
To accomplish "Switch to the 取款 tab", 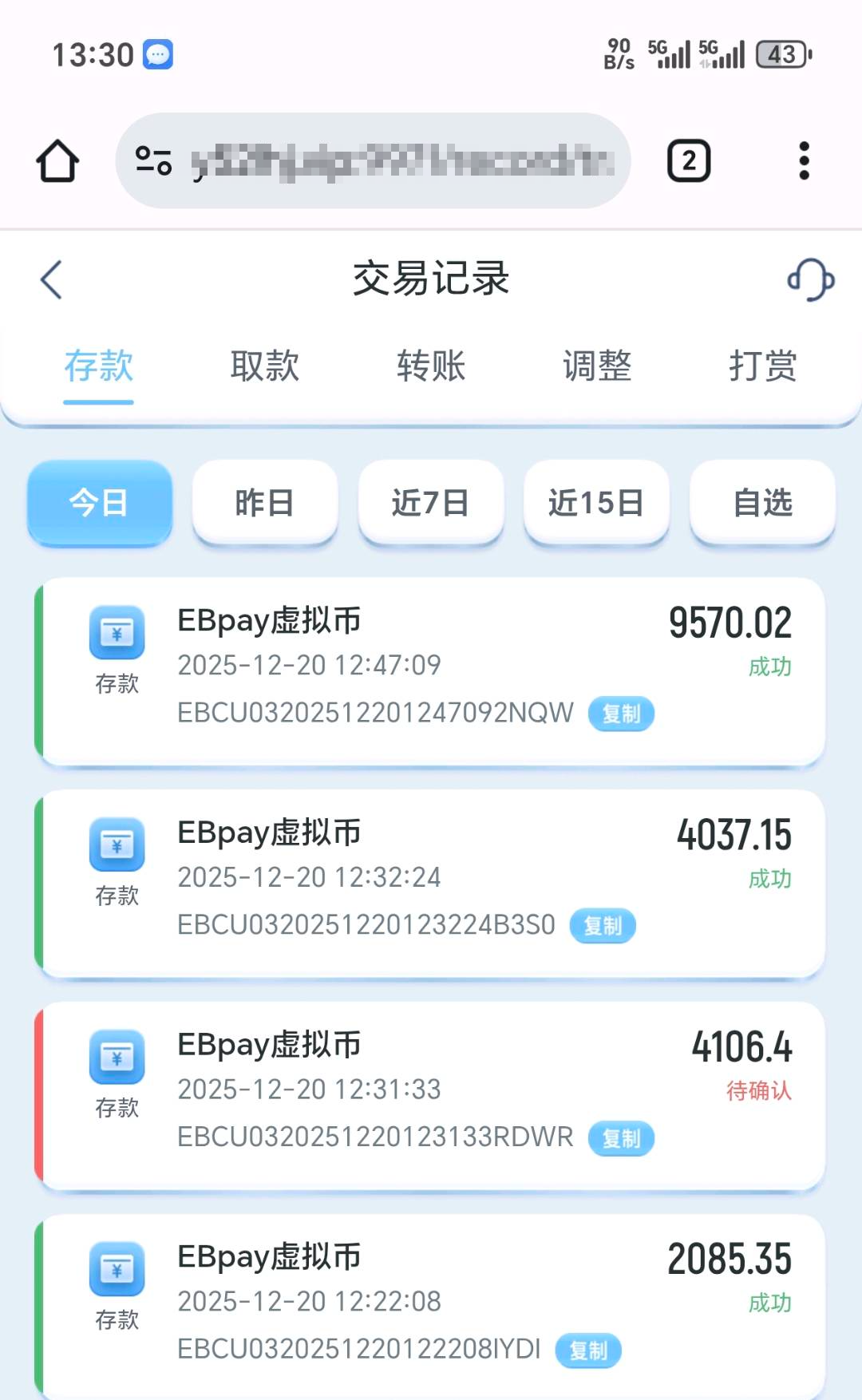I will click(x=264, y=366).
